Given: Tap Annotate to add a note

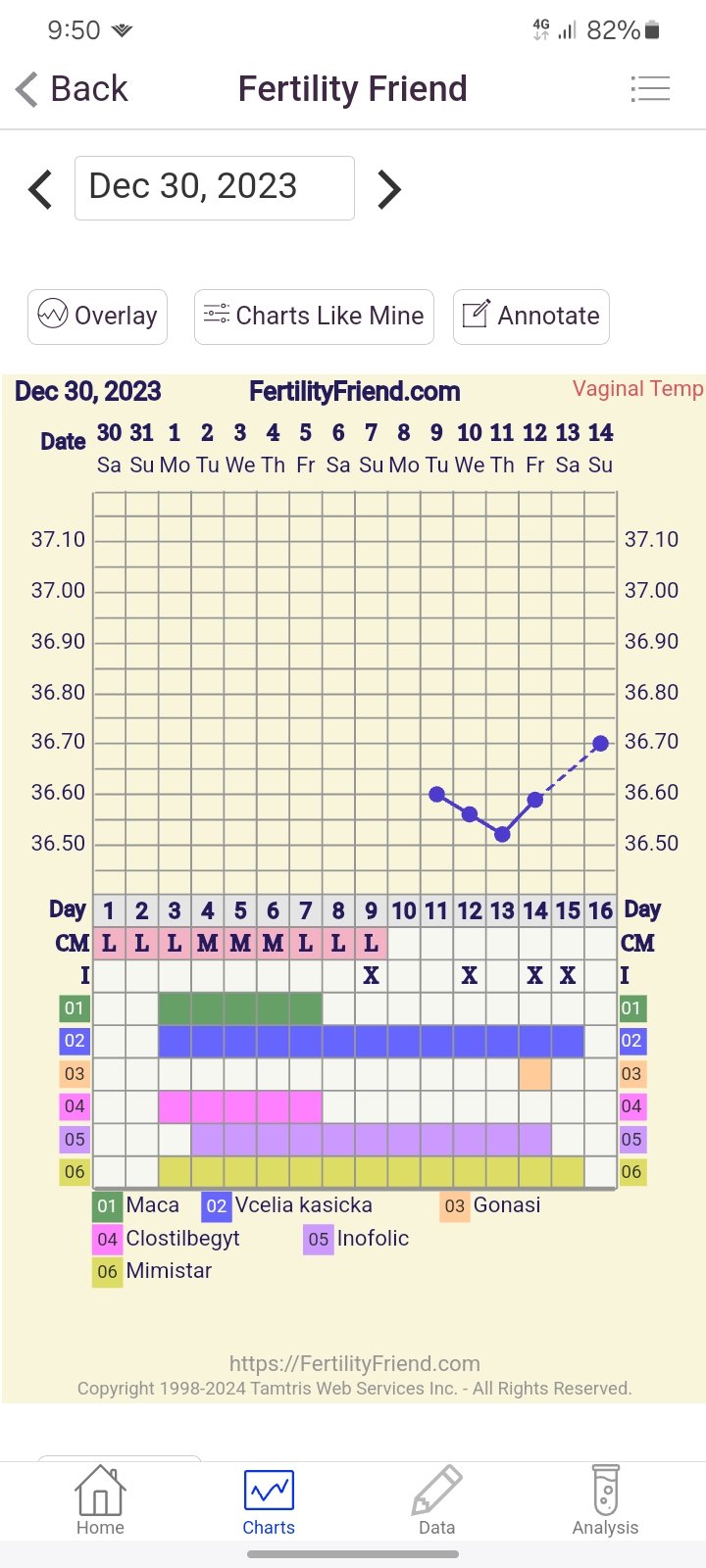Looking at the screenshot, I should (530, 317).
